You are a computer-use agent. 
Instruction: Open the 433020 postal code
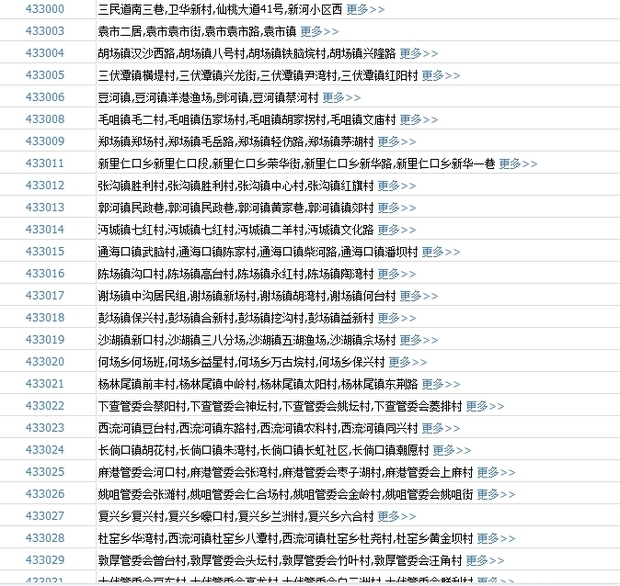coord(45,362)
